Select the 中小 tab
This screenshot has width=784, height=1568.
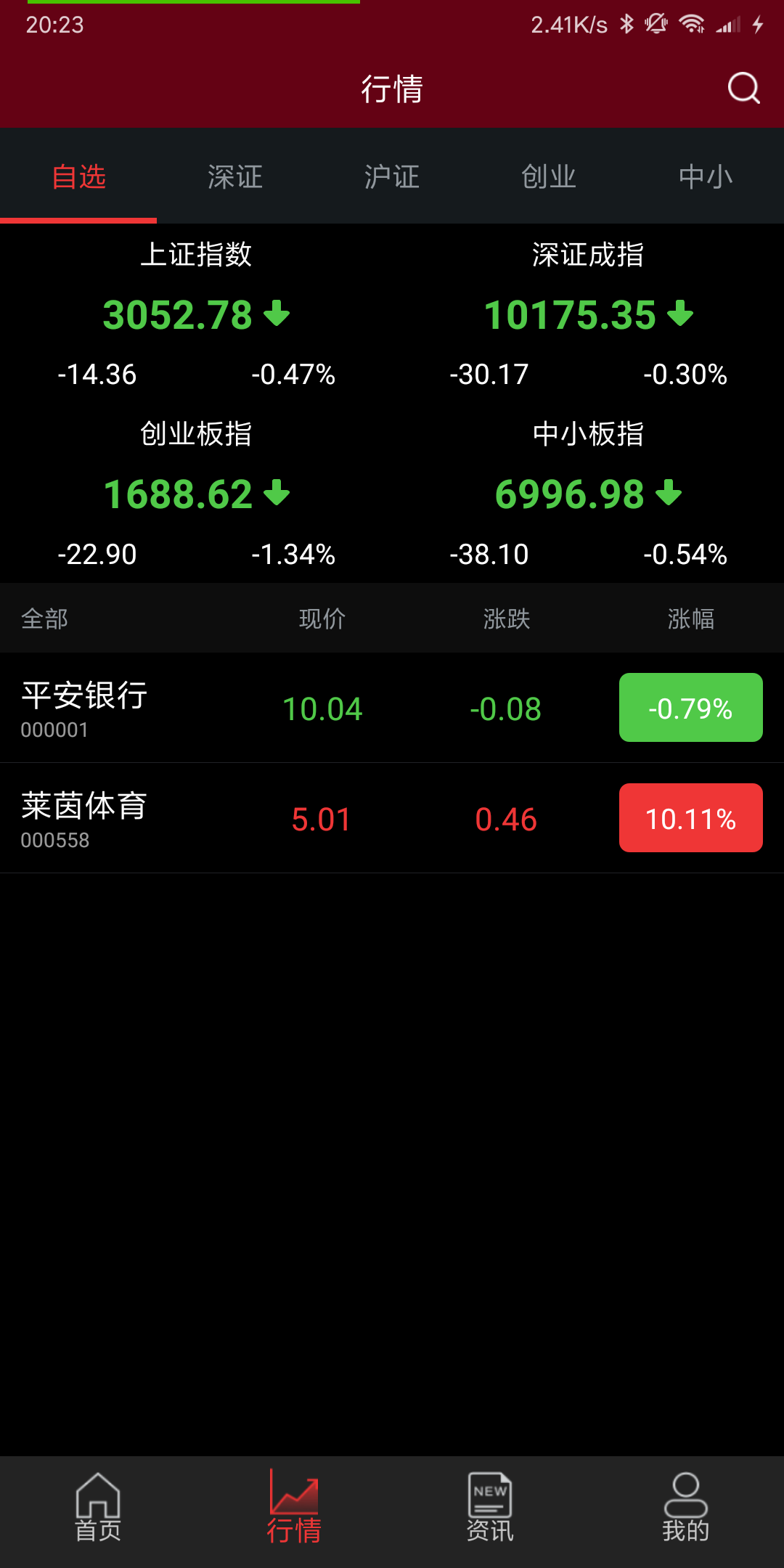706,176
